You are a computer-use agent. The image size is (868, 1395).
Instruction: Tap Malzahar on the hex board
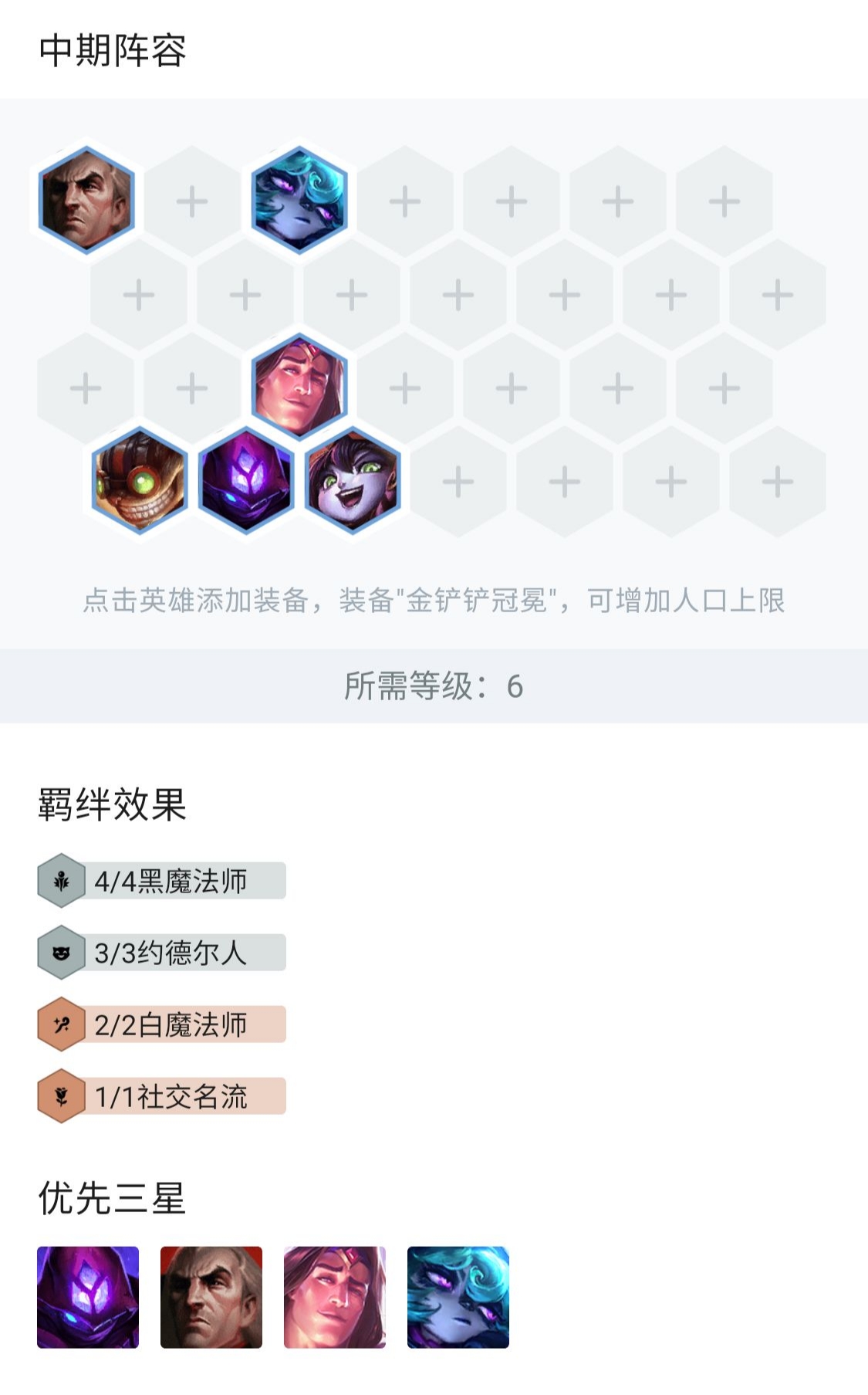click(x=246, y=481)
